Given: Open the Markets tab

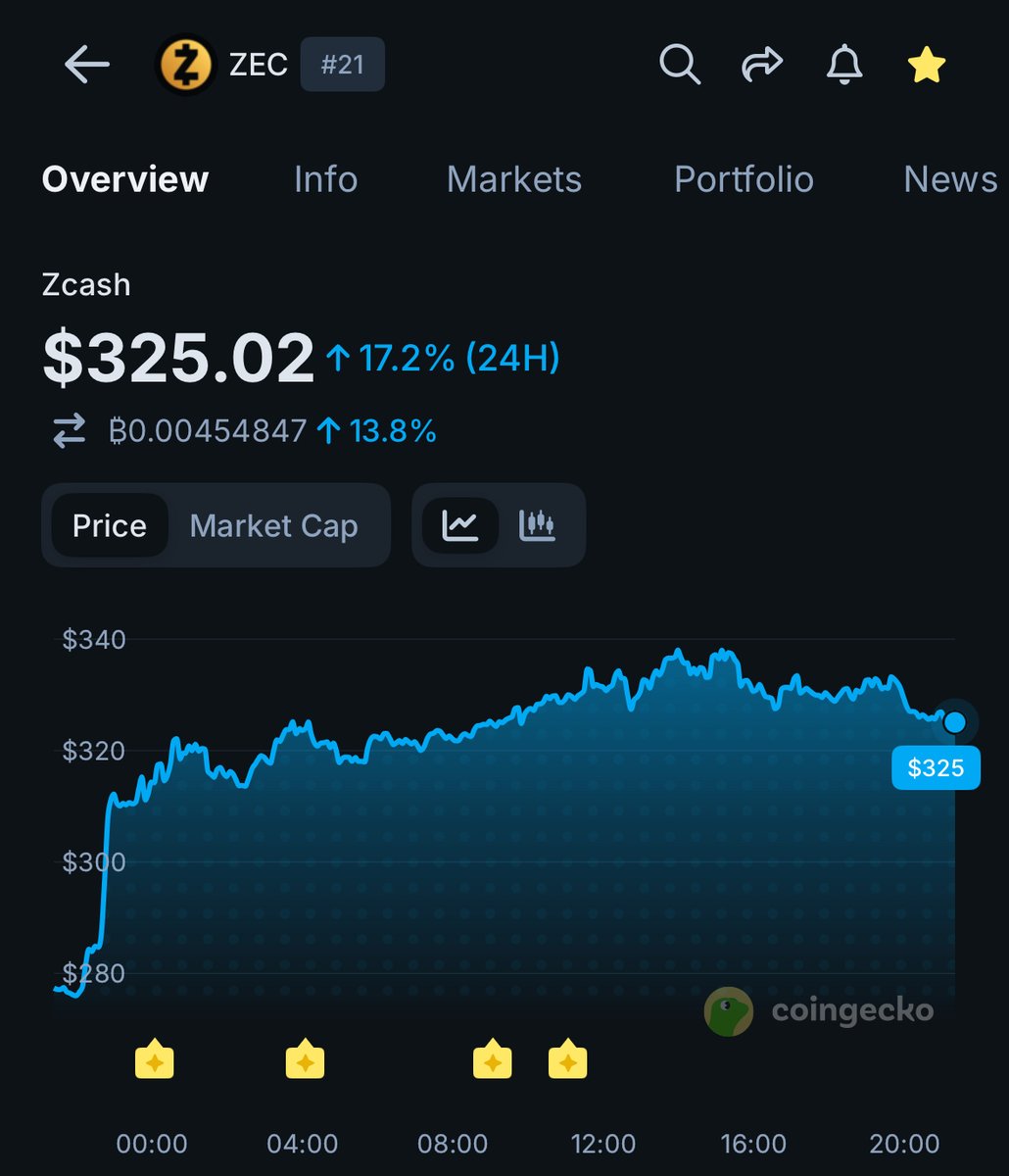Looking at the screenshot, I should [x=514, y=179].
